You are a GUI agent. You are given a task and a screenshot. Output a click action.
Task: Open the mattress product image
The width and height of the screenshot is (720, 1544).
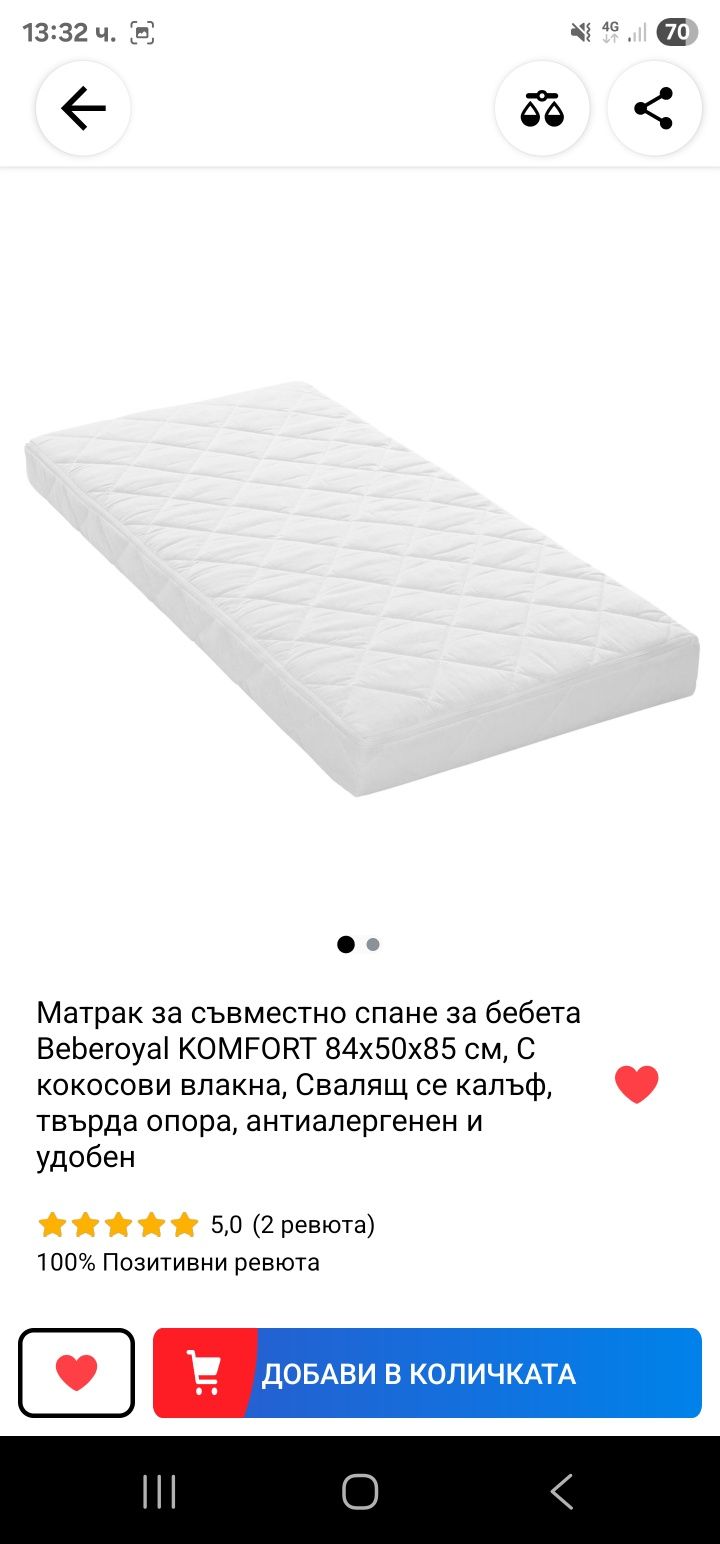[360, 588]
